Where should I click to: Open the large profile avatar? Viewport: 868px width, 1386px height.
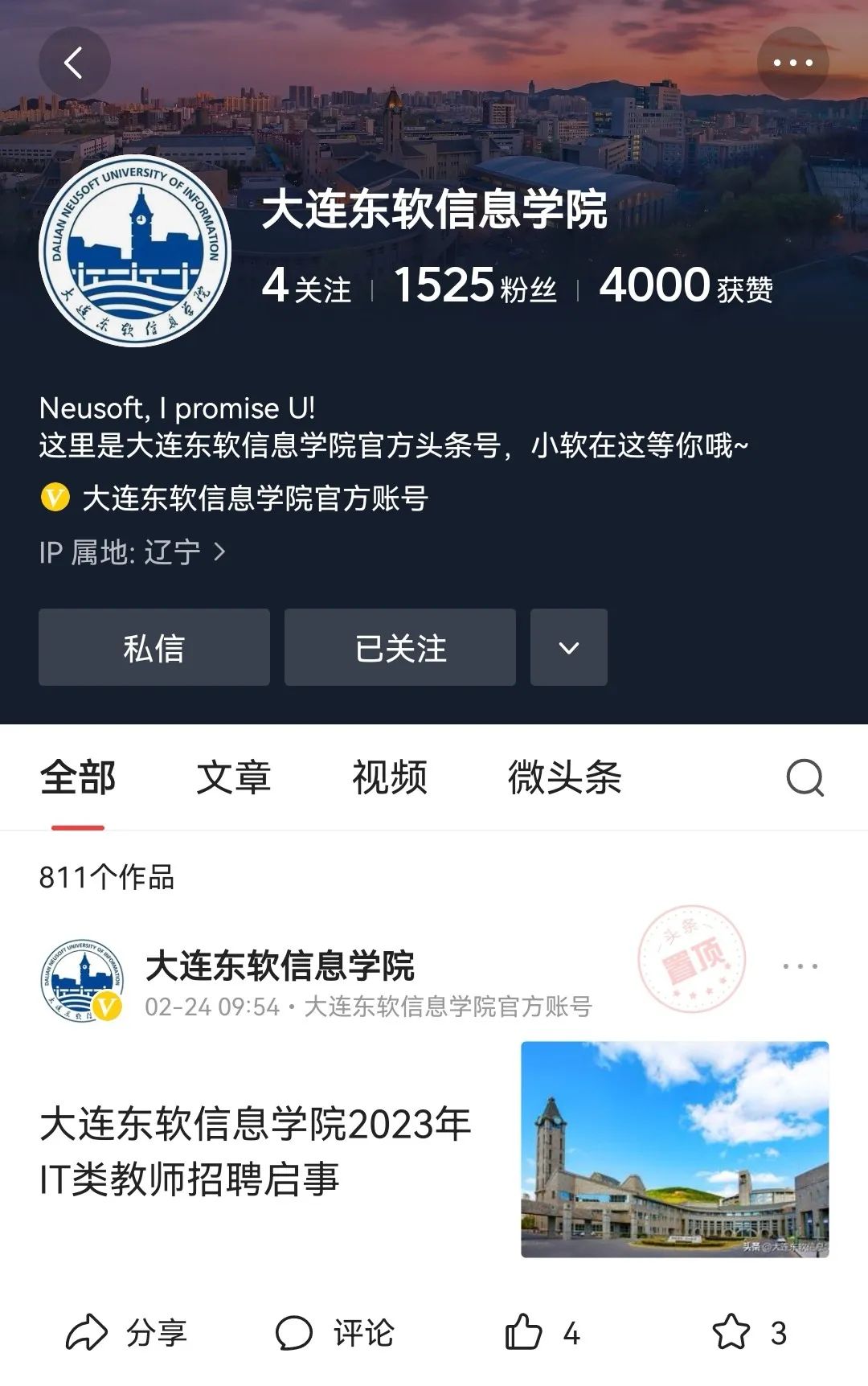coord(135,251)
